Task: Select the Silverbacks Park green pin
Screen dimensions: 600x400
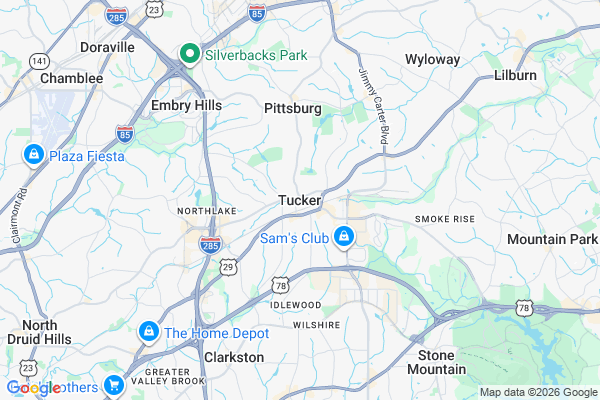Action: coord(188,54)
